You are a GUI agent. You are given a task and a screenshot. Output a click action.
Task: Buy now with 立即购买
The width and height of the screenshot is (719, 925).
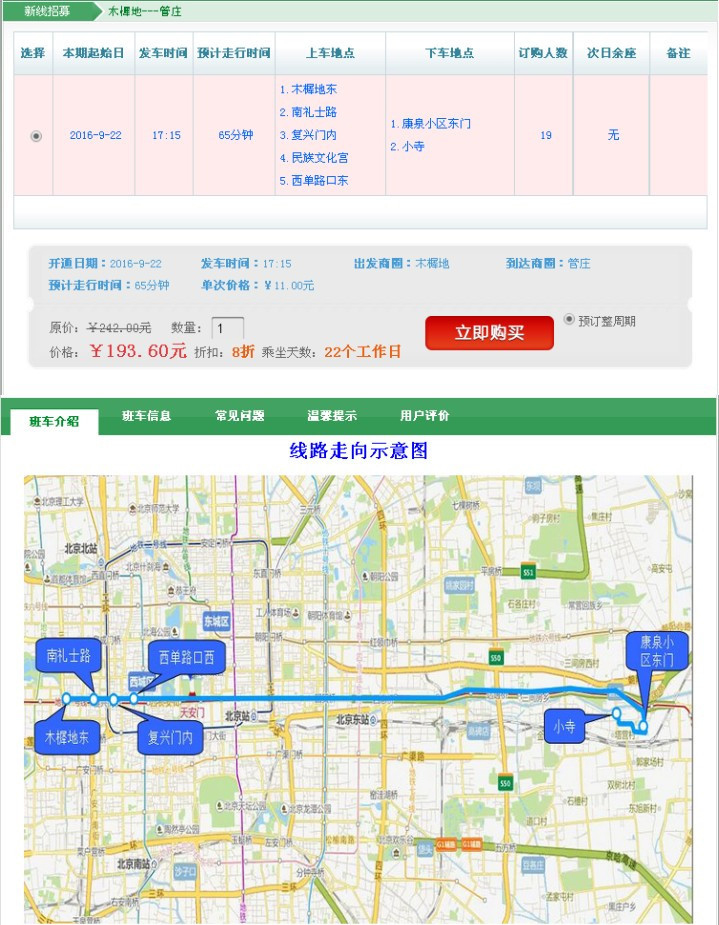coord(489,333)
